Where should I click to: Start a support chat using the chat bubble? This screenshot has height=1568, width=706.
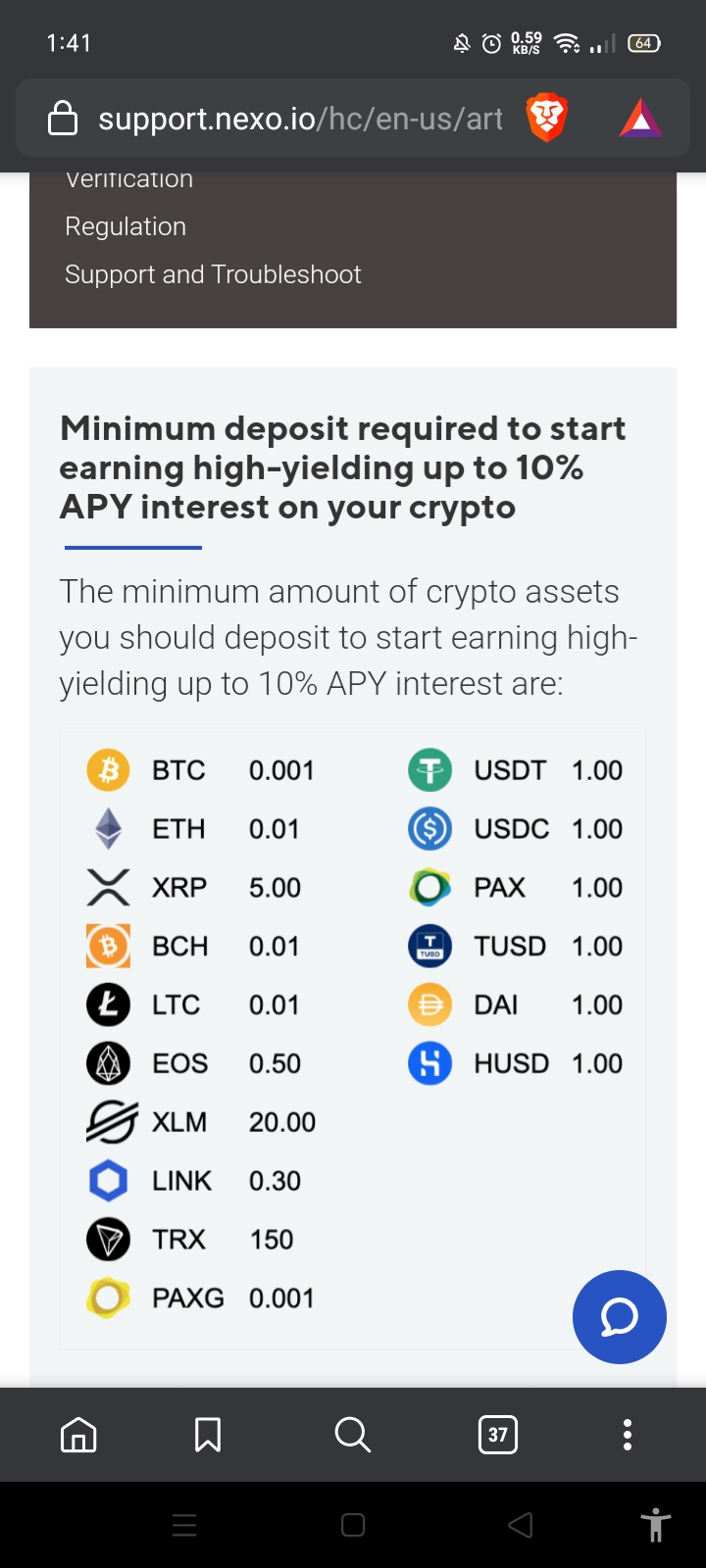pyautogui.click(x=620, y=1317)
